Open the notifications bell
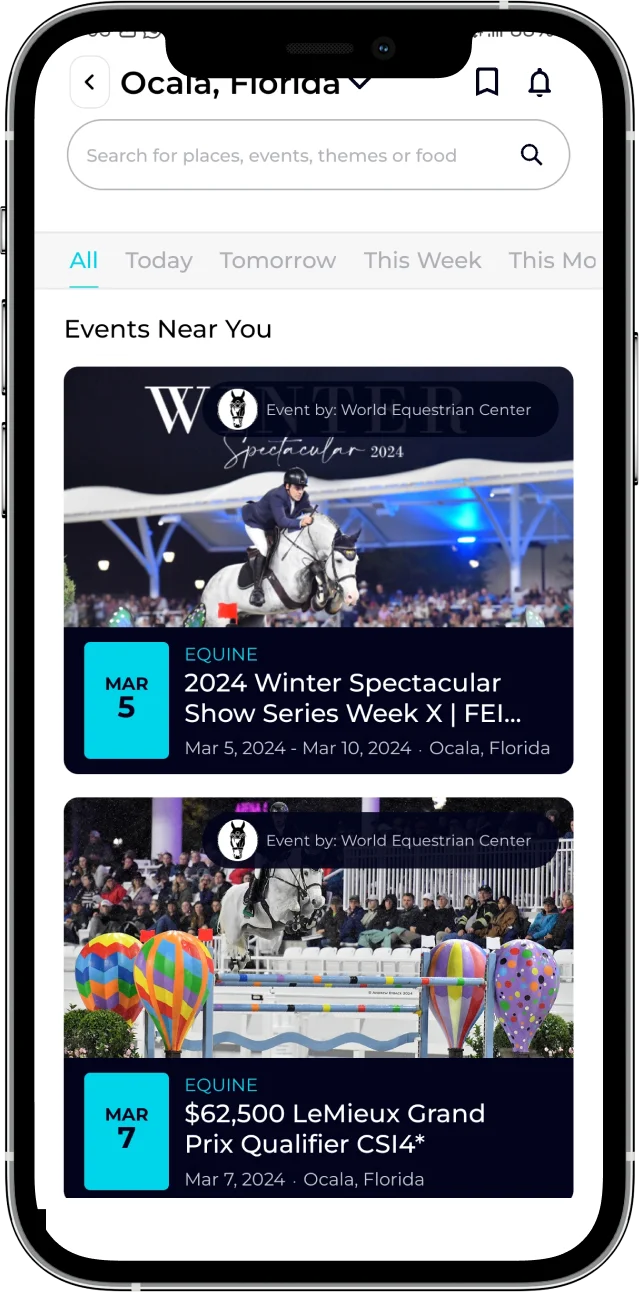The height and width of the screenshot is (1292, 639). click(x=539, y=83)
